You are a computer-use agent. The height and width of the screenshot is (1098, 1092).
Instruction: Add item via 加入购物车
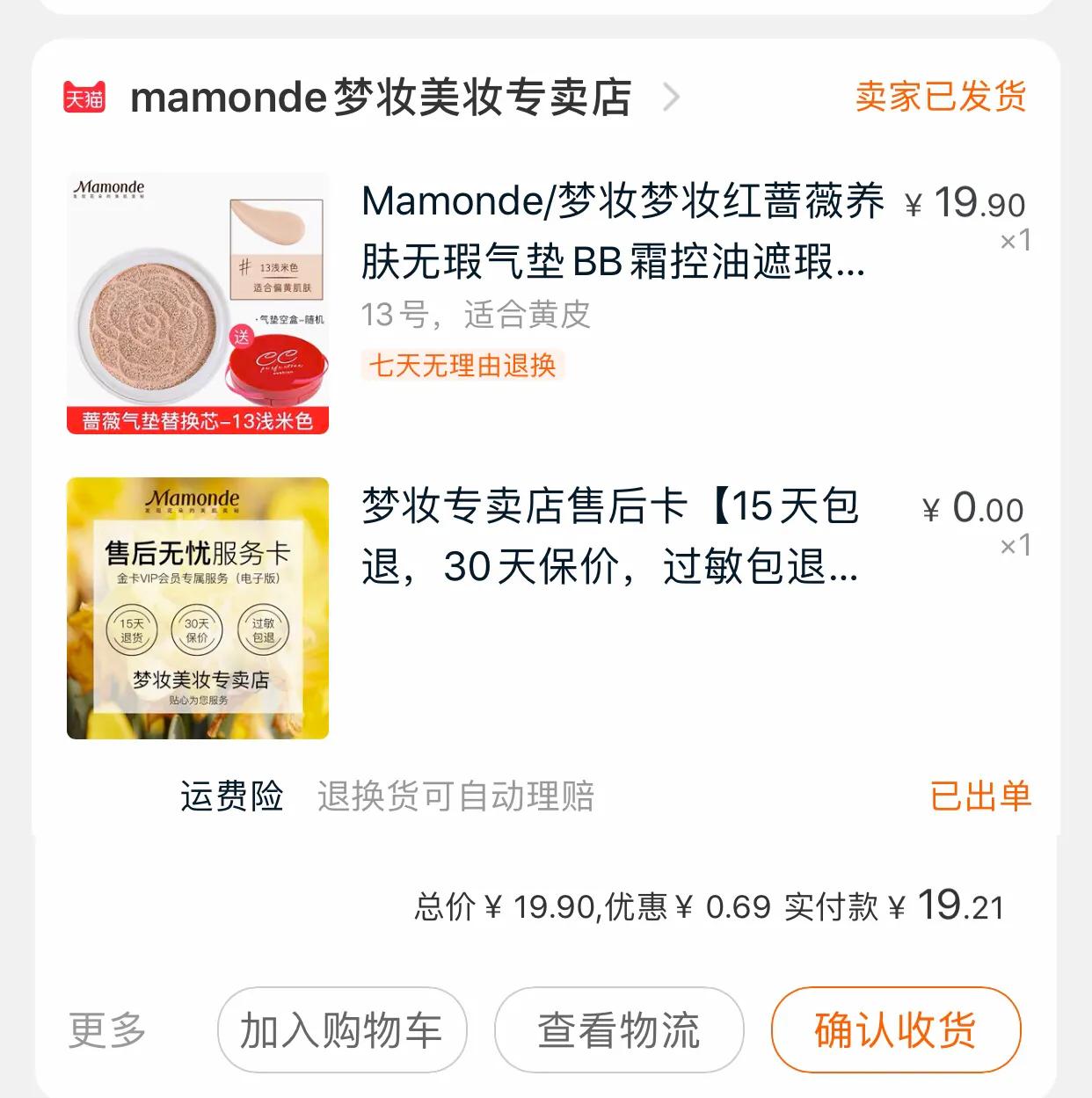tap(341, 1029)
